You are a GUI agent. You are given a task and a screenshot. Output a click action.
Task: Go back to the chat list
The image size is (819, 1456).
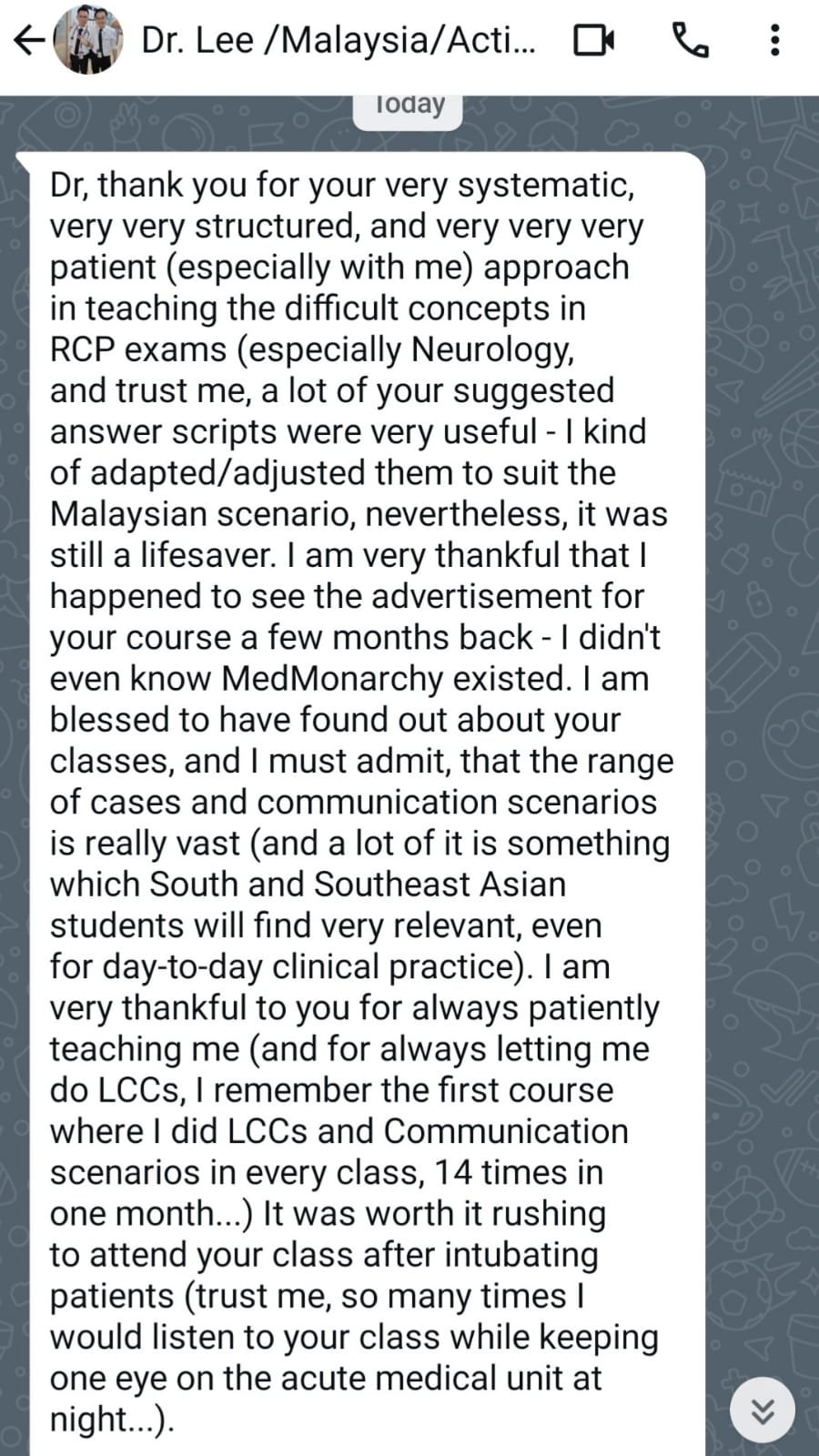[29, 41]
